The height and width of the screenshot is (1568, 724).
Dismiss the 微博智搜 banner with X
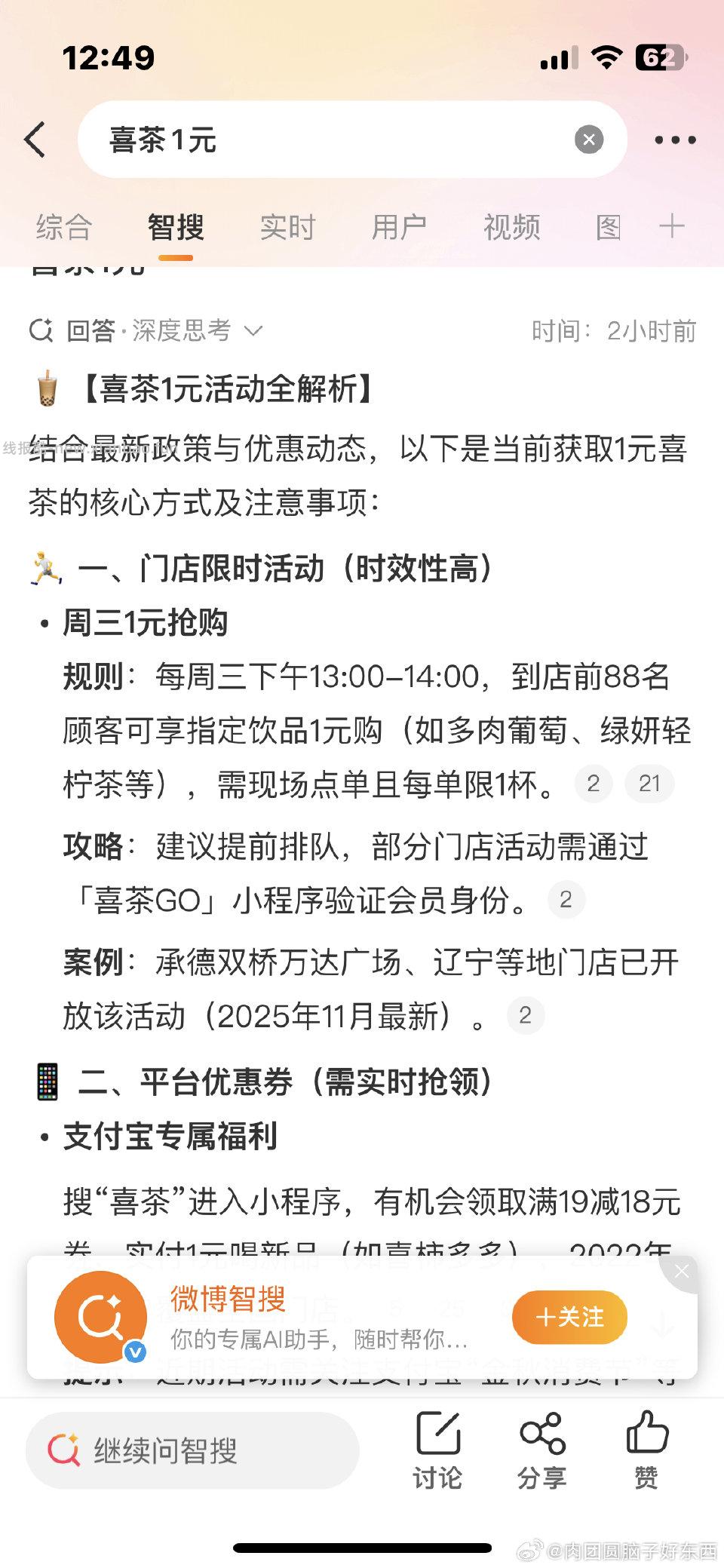coord(681,1271)
